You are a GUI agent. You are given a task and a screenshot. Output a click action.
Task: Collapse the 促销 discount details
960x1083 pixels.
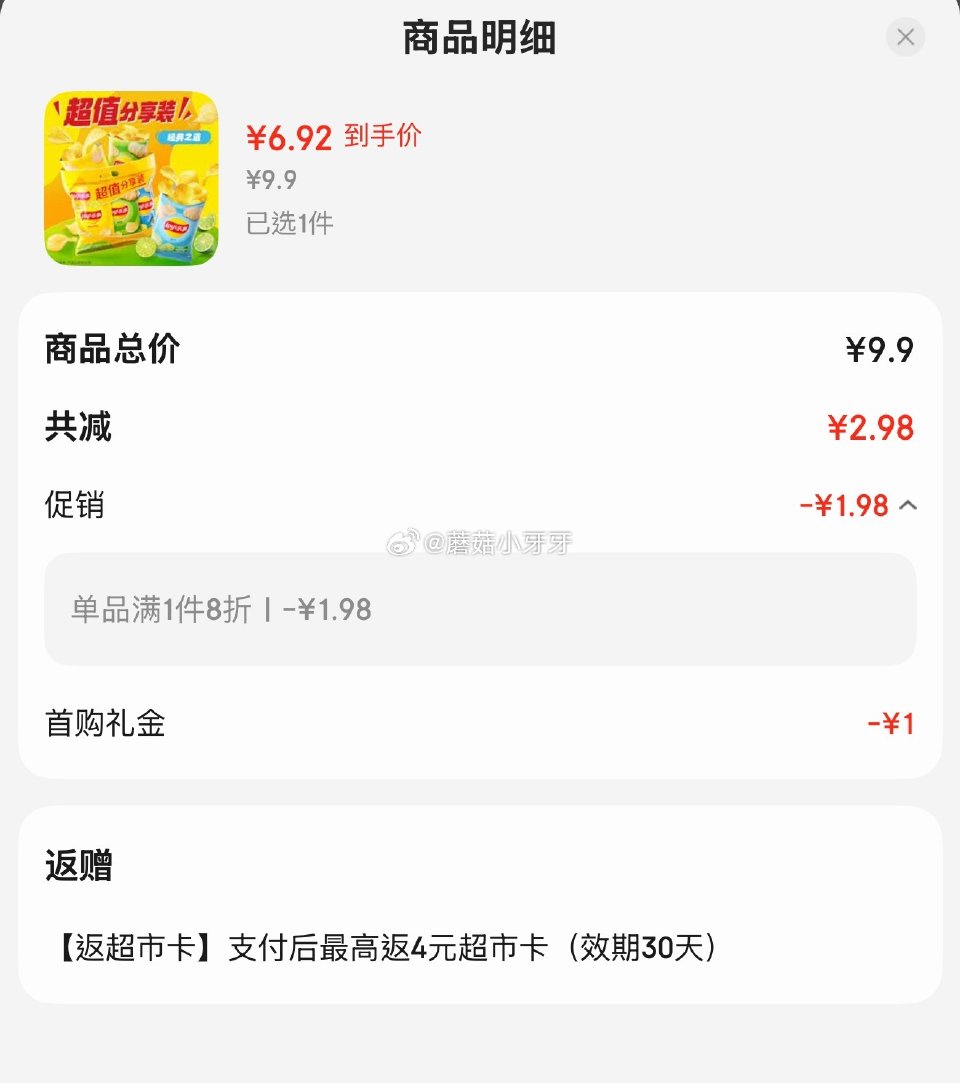(908, 505)
